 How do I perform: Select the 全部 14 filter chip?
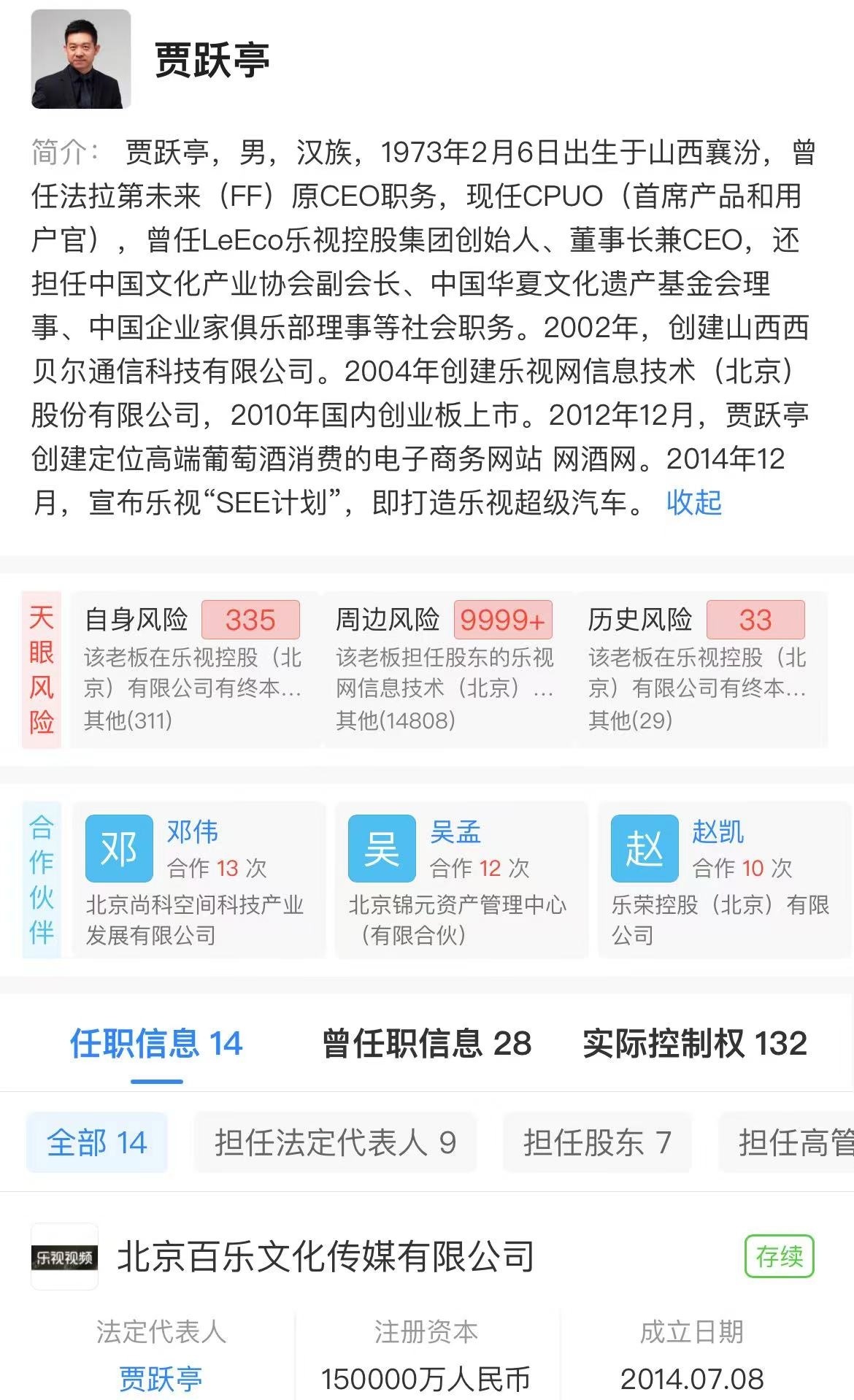click(97, 1142)
